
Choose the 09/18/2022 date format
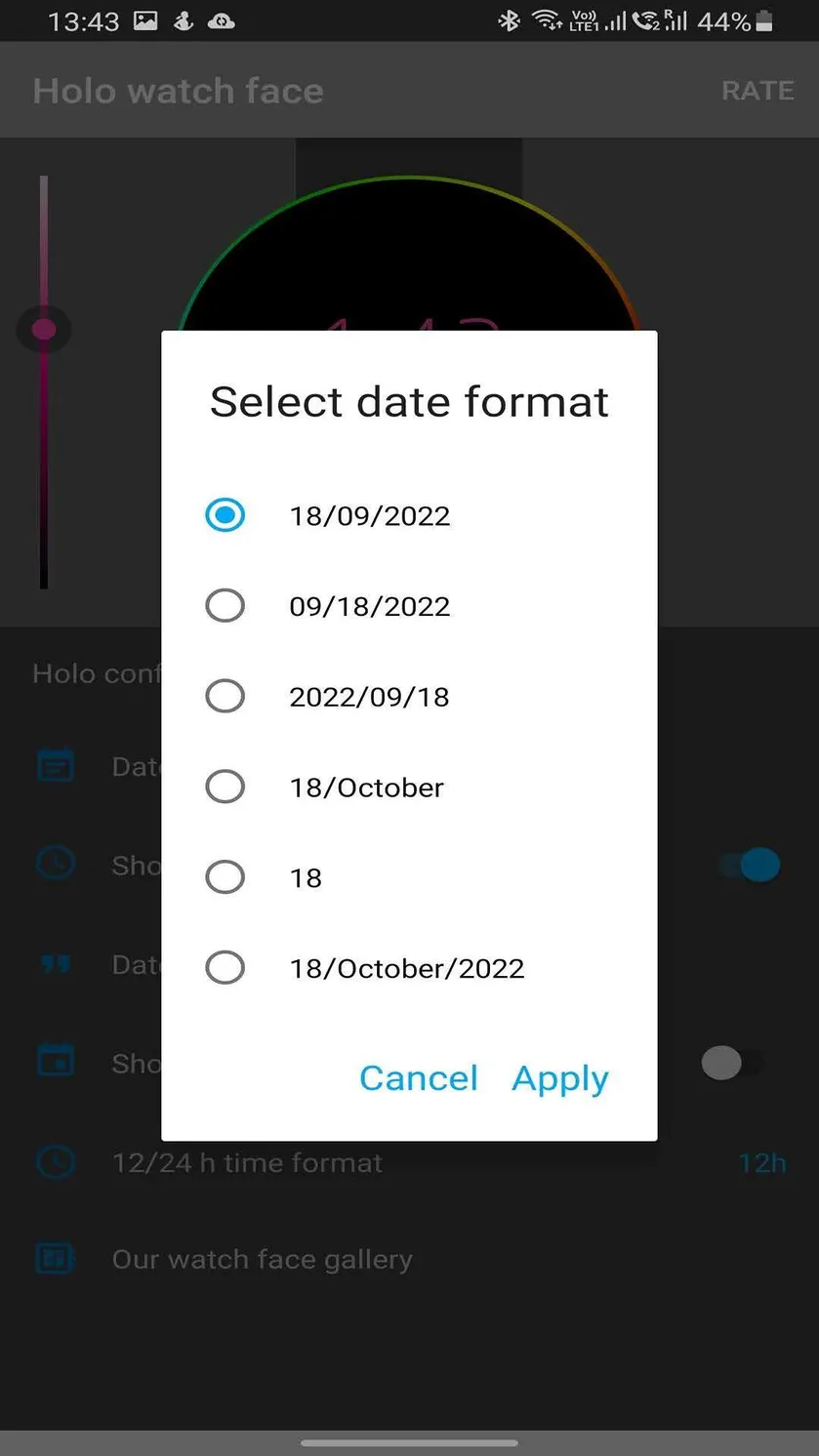click(x=409, y=606)
